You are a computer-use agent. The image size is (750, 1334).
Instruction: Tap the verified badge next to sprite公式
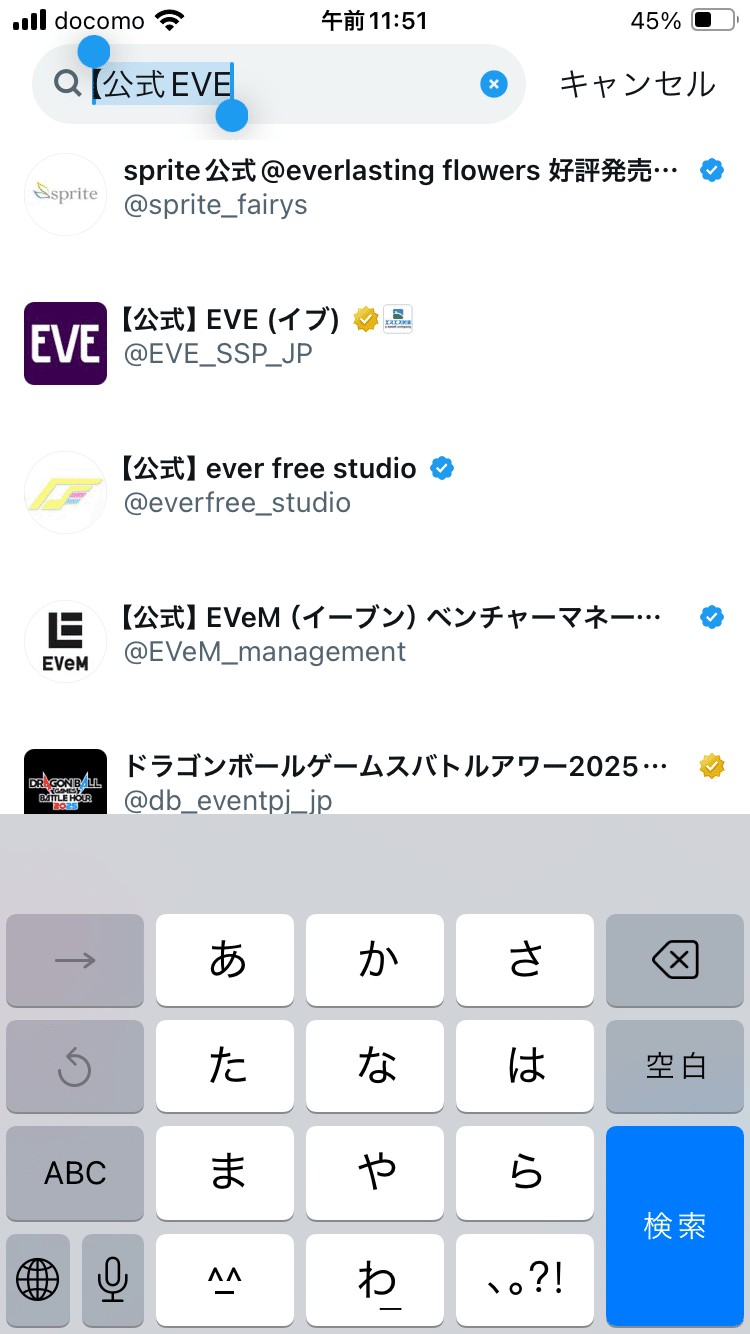(x=711, y=170)
